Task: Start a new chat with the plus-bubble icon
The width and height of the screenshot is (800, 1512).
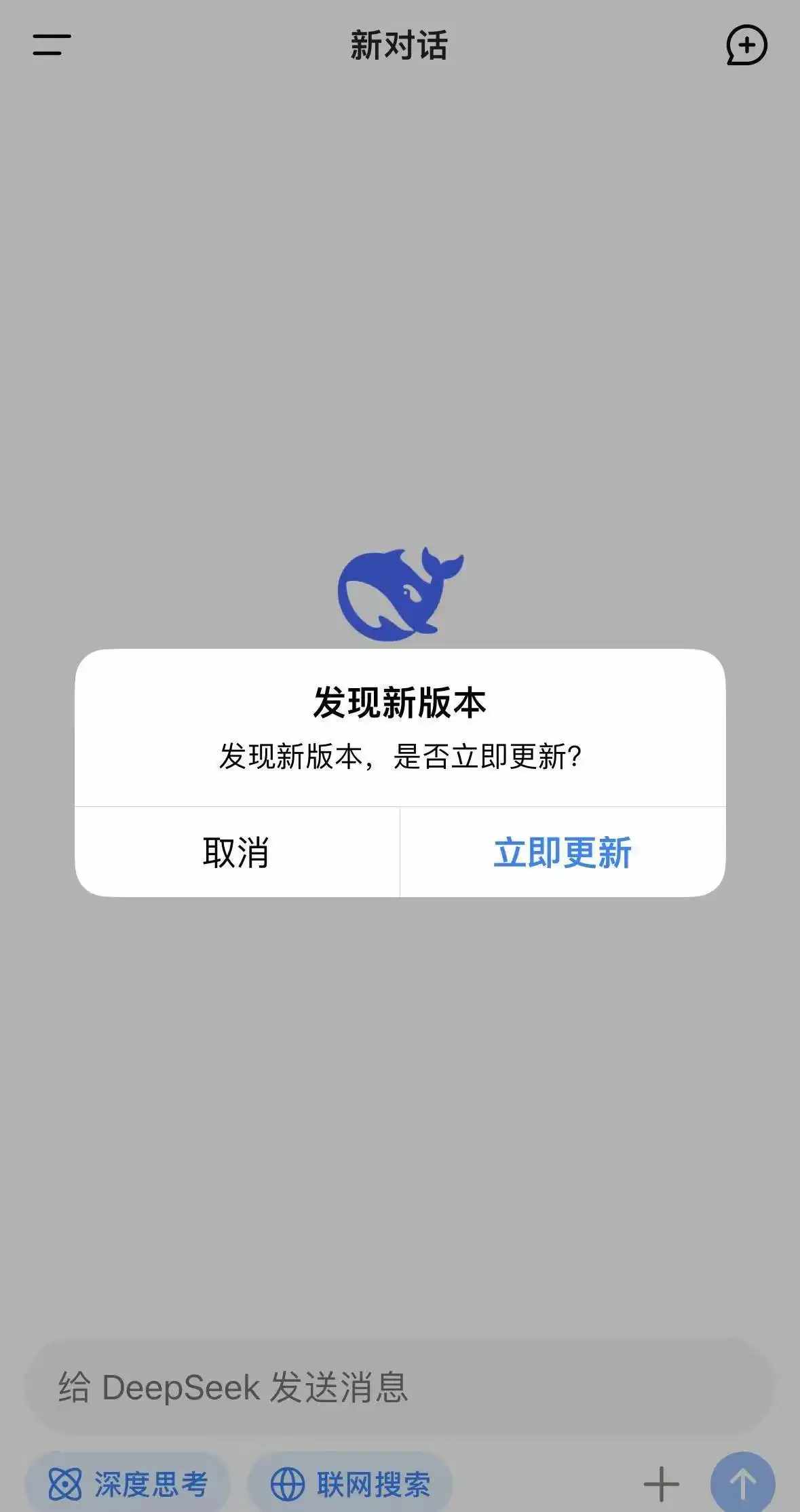Action: (747, 45)
